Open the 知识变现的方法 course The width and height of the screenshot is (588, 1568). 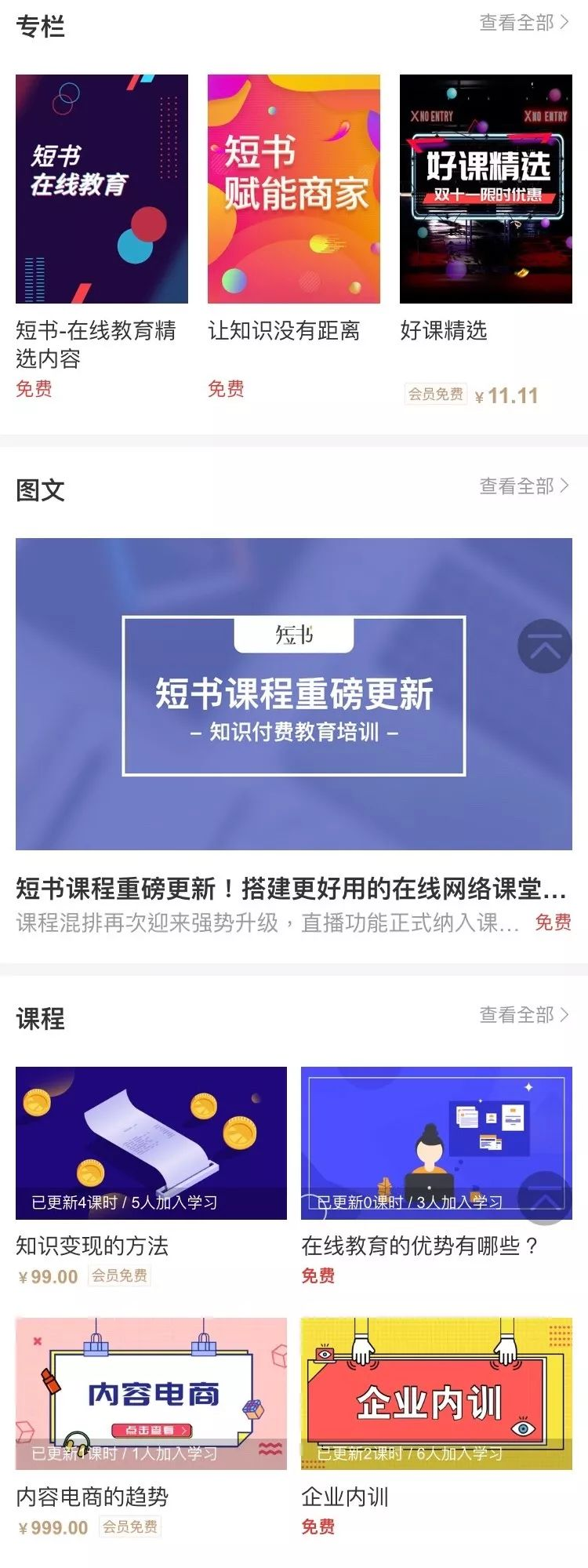pyautogui.click(x=151, y=1143)
